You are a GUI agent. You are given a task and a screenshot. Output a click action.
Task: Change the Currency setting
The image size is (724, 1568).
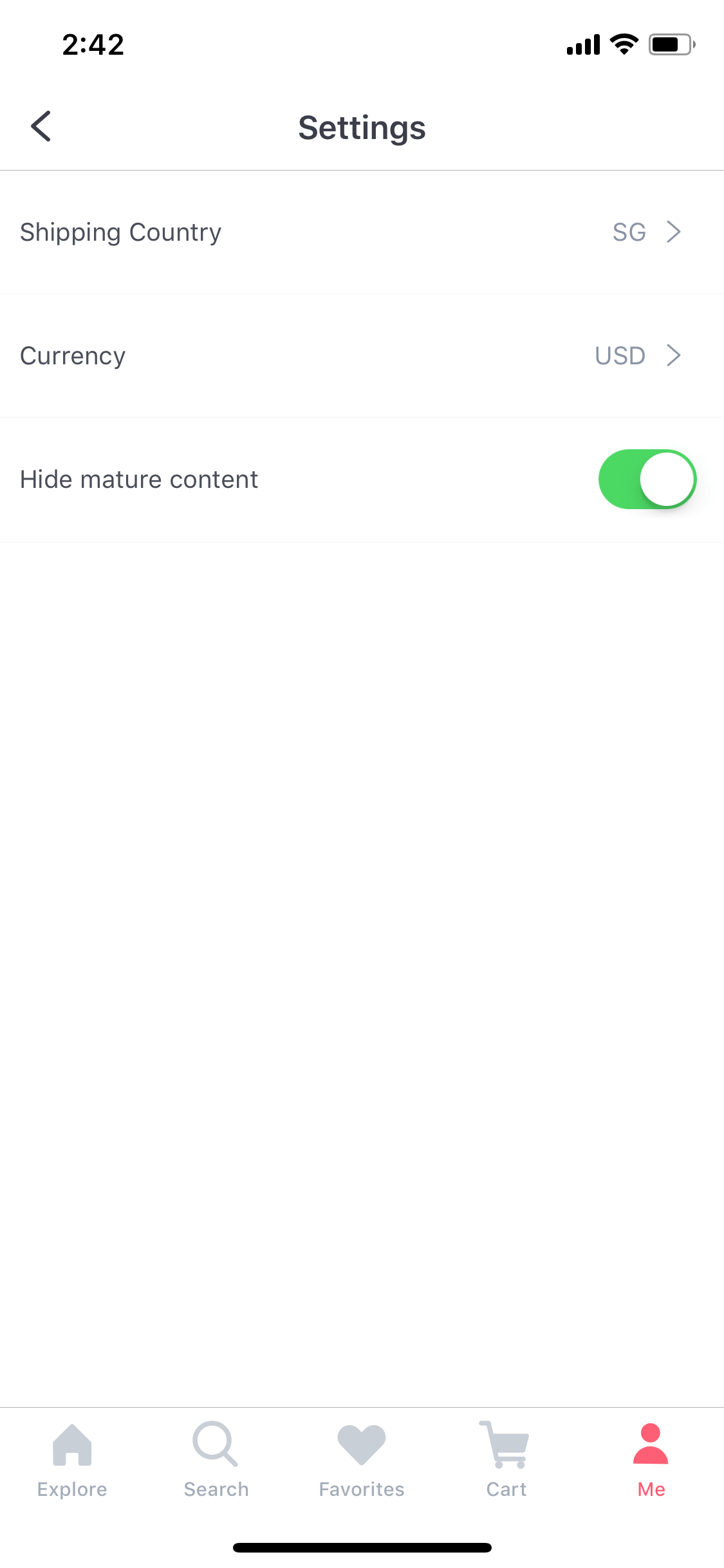click(362, 356)
